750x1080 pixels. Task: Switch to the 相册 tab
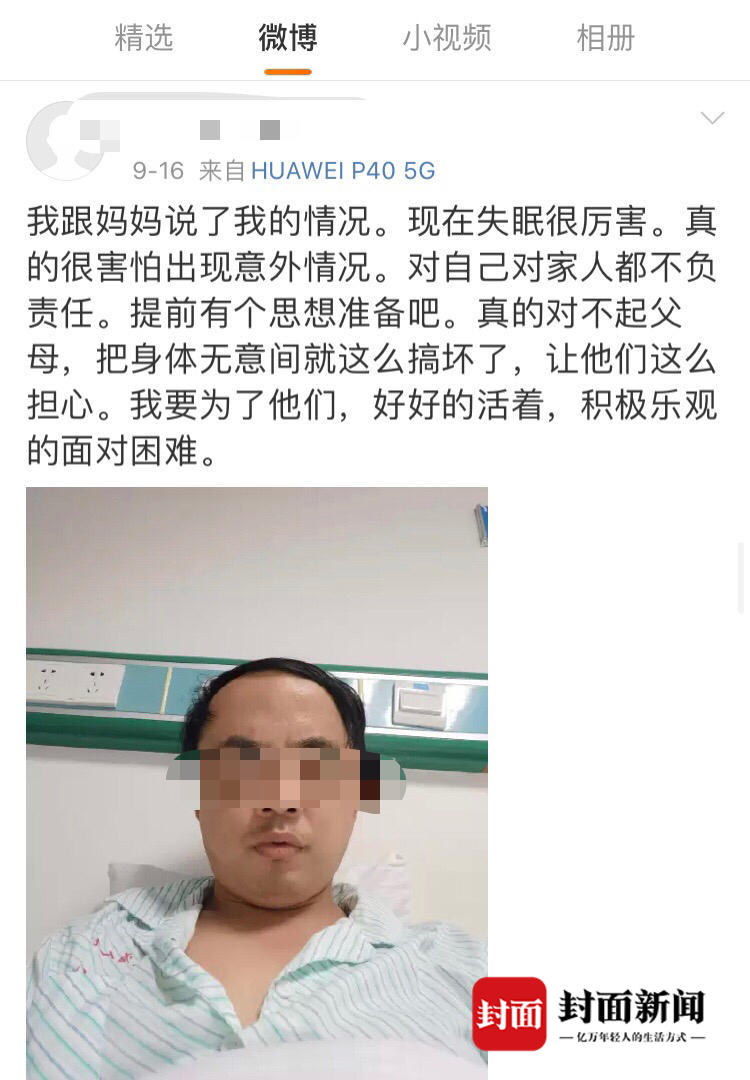605,38
